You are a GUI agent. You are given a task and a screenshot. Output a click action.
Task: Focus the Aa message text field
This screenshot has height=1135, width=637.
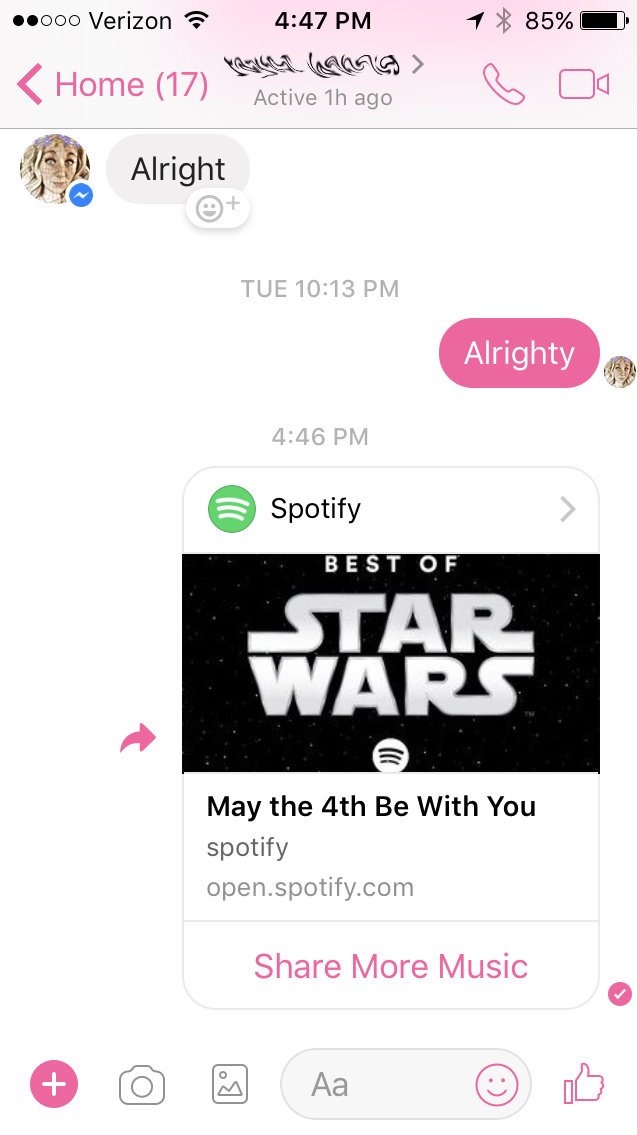click(376, 1084)
